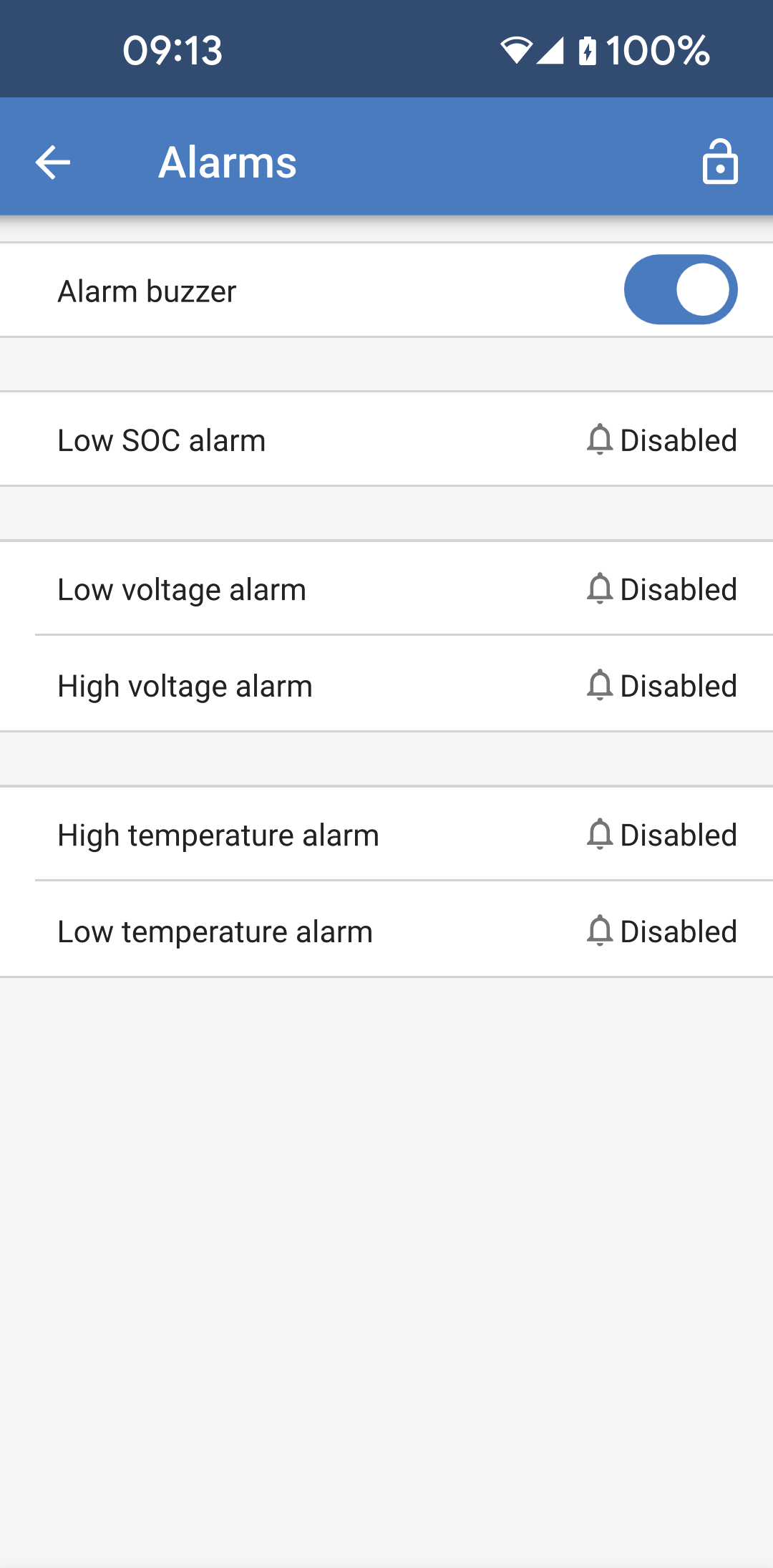Click Disabled next to Low voltage alarm

coord(678,589)
